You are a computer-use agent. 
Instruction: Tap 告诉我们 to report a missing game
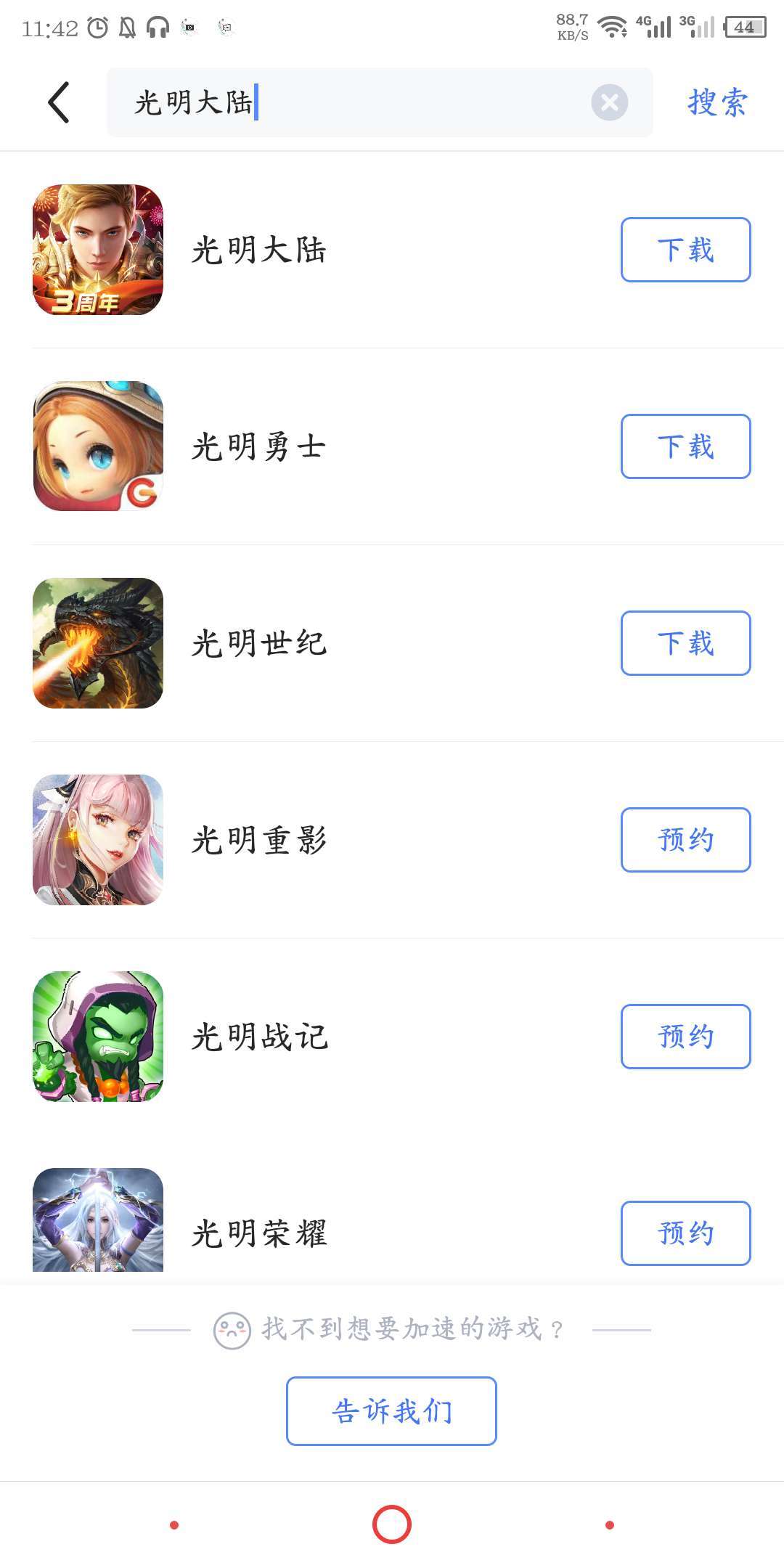tap(391, 1411)
